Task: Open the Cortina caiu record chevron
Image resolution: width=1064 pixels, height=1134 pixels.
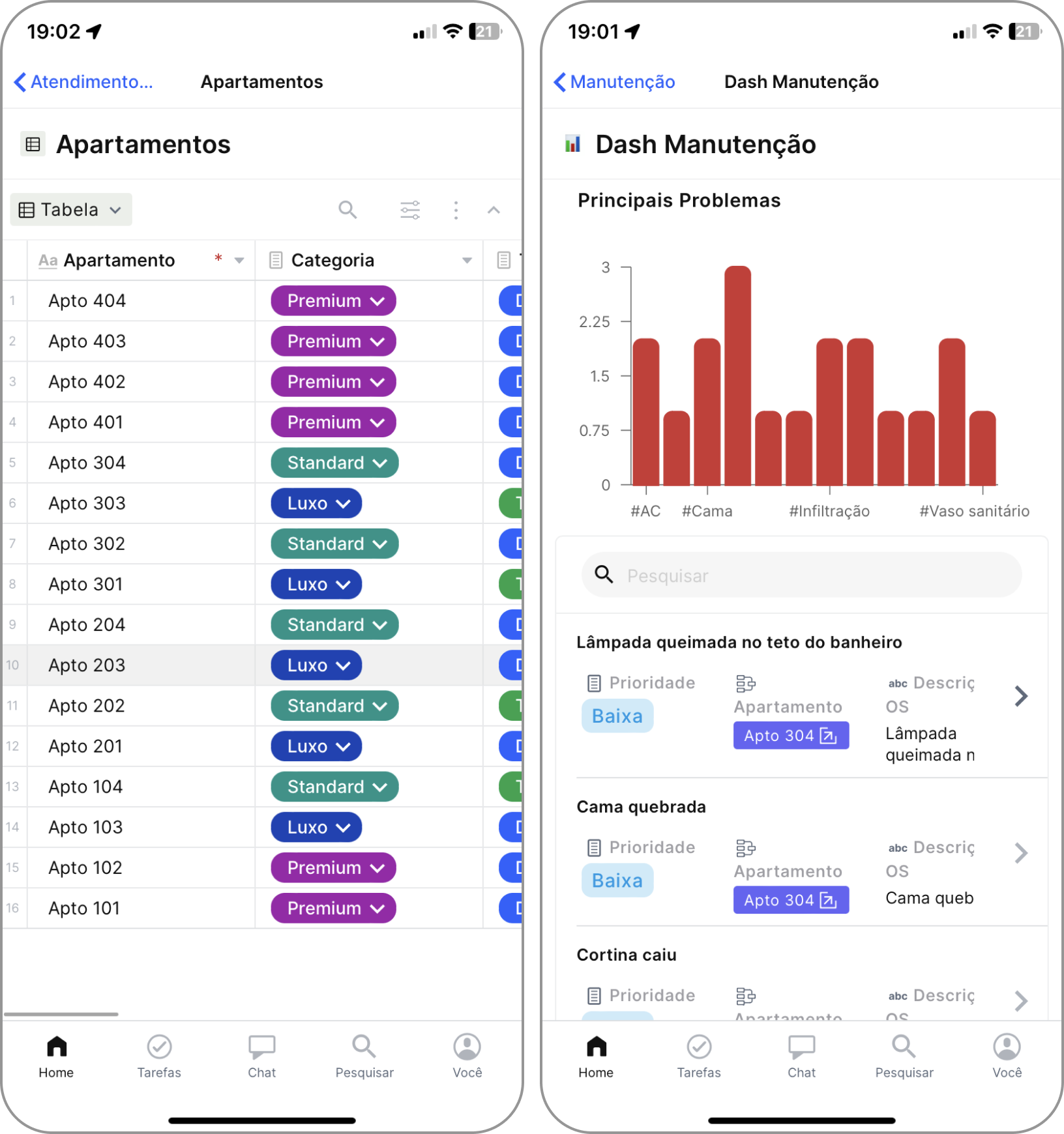Action: [x=1021, y=1000]
